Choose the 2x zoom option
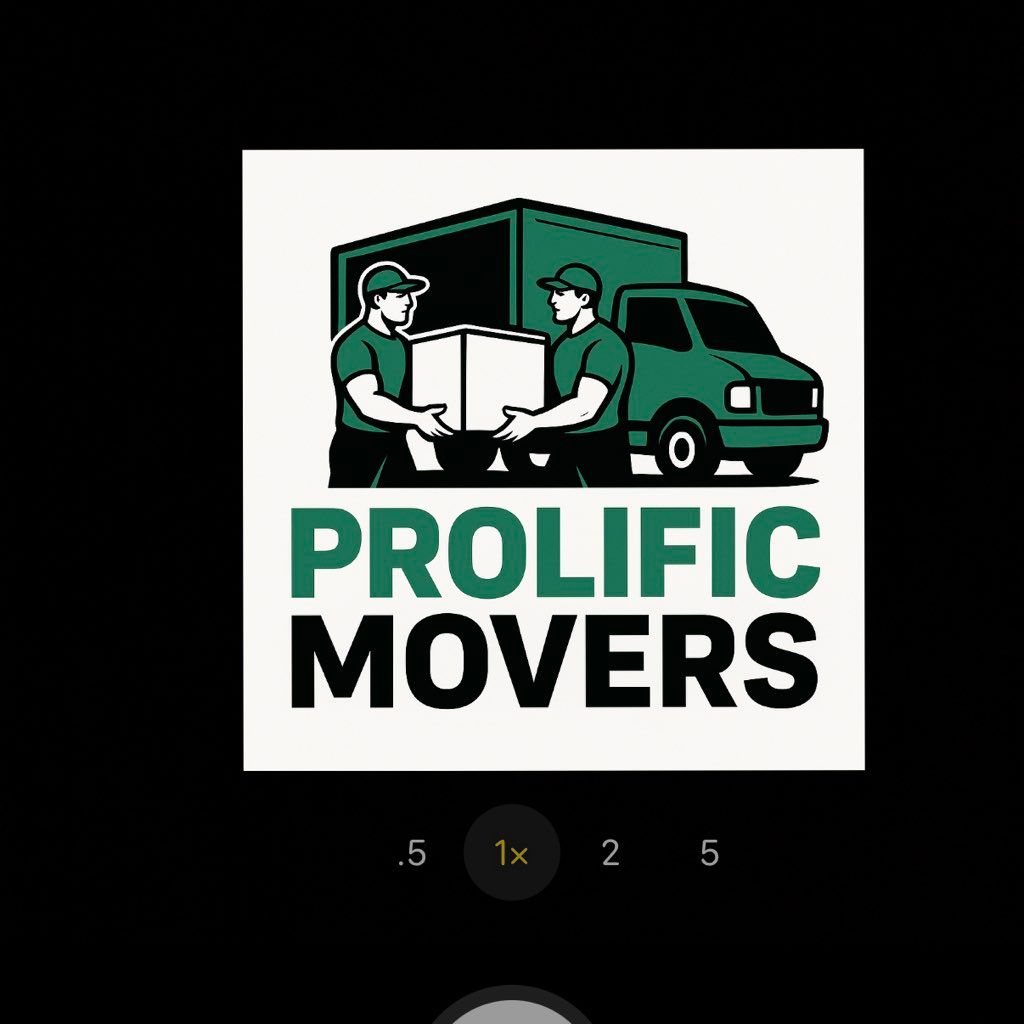Screen dimensions: 1024x1024 610,854
